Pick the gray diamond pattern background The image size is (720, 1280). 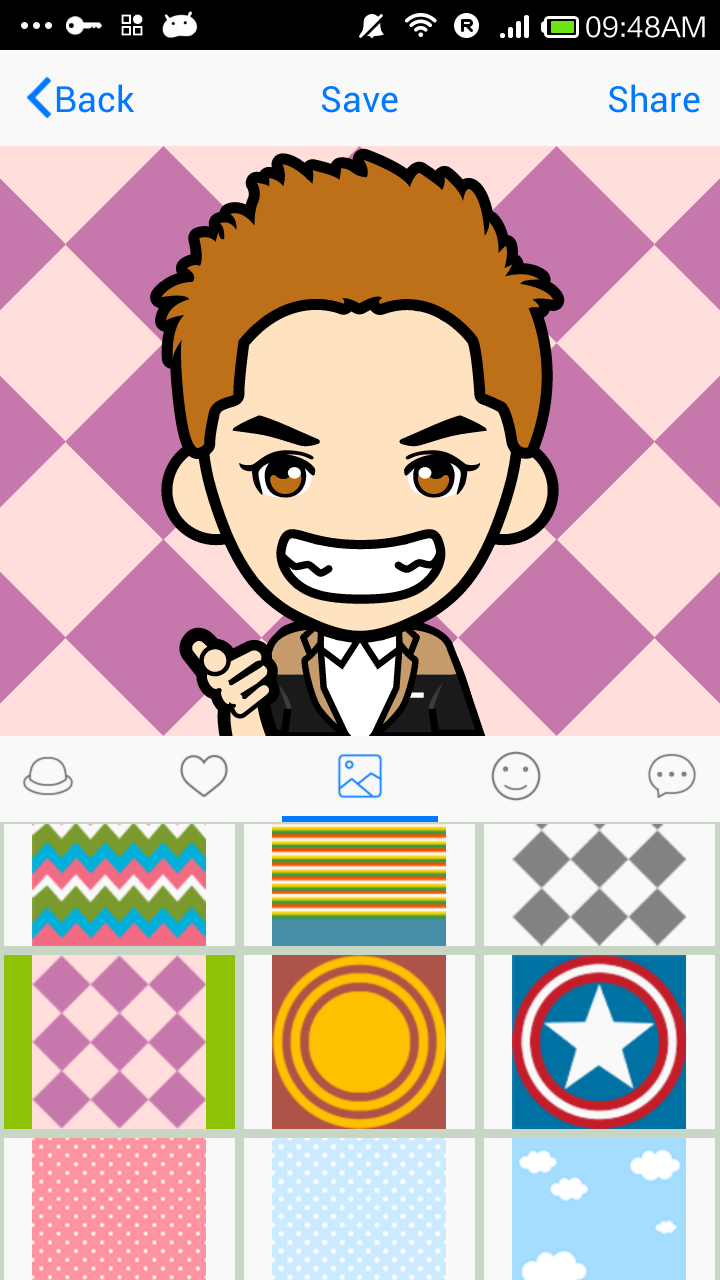[x=599, y=884]
